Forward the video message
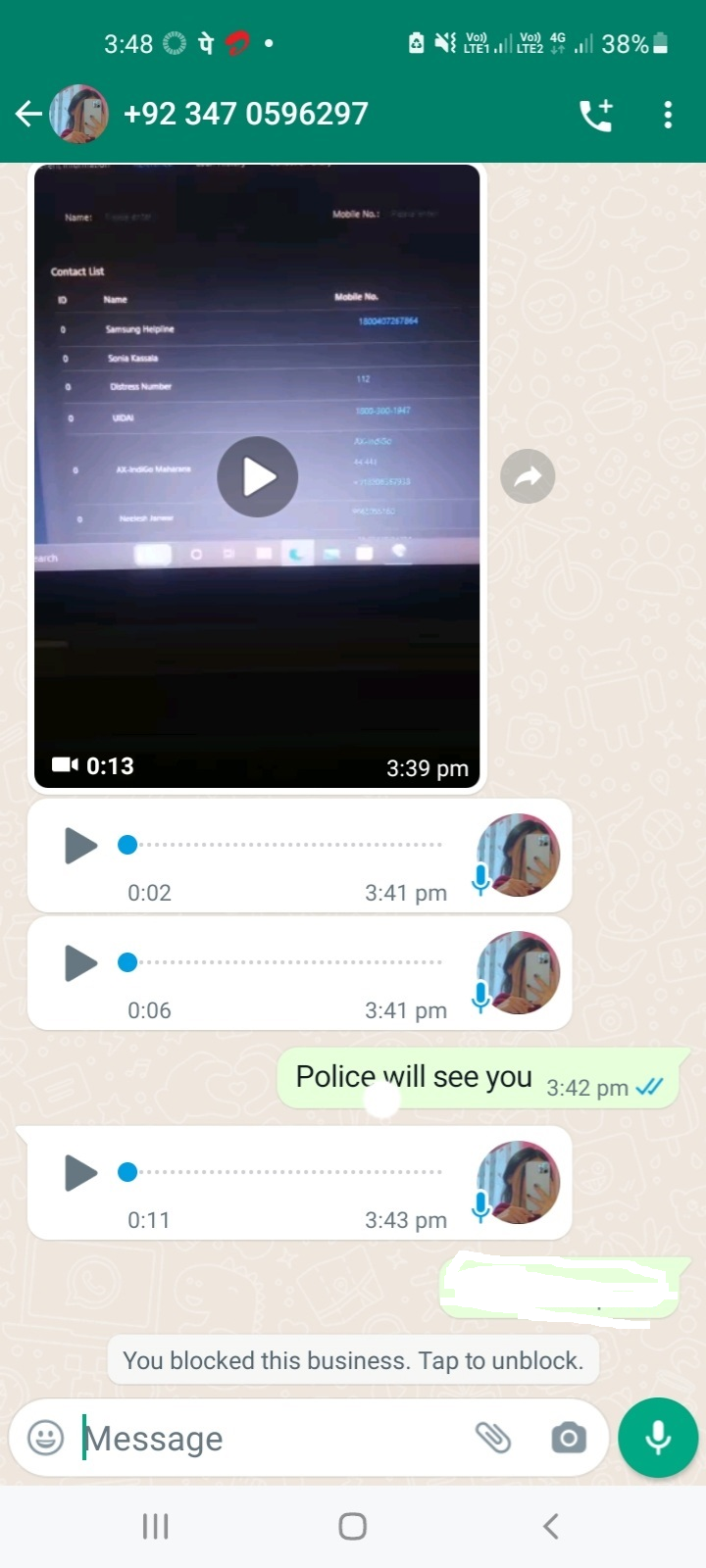Screen dimensions: 706x1568 [x=528, y=477]
